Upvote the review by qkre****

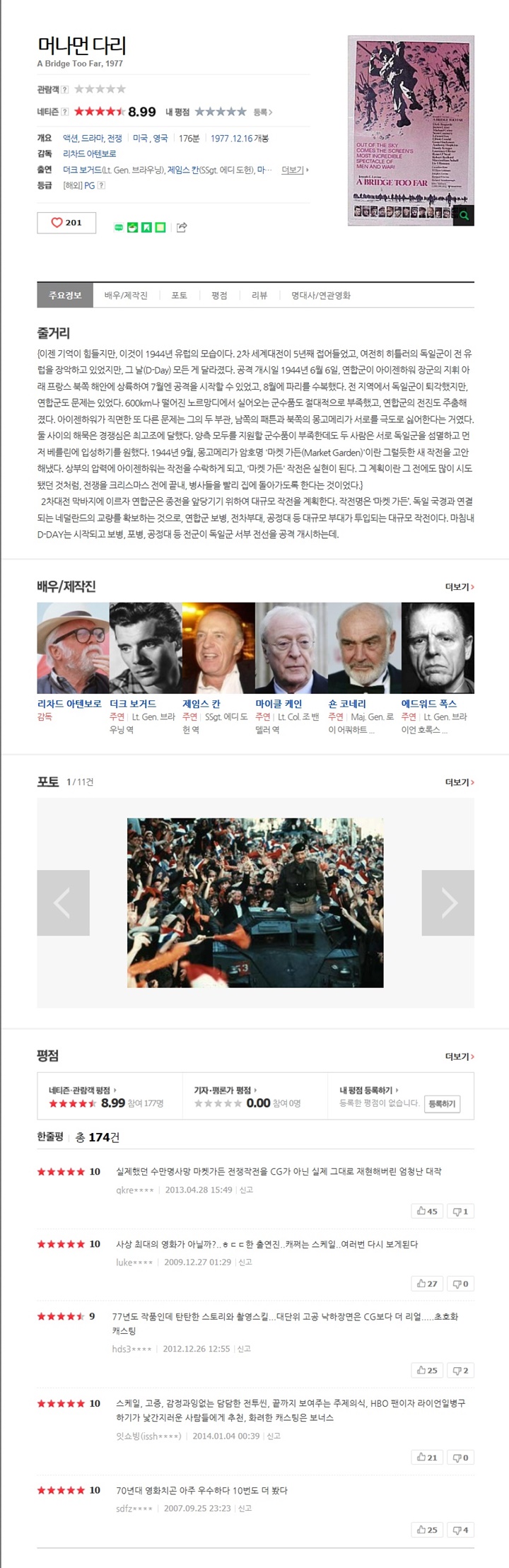point(427,1212)
